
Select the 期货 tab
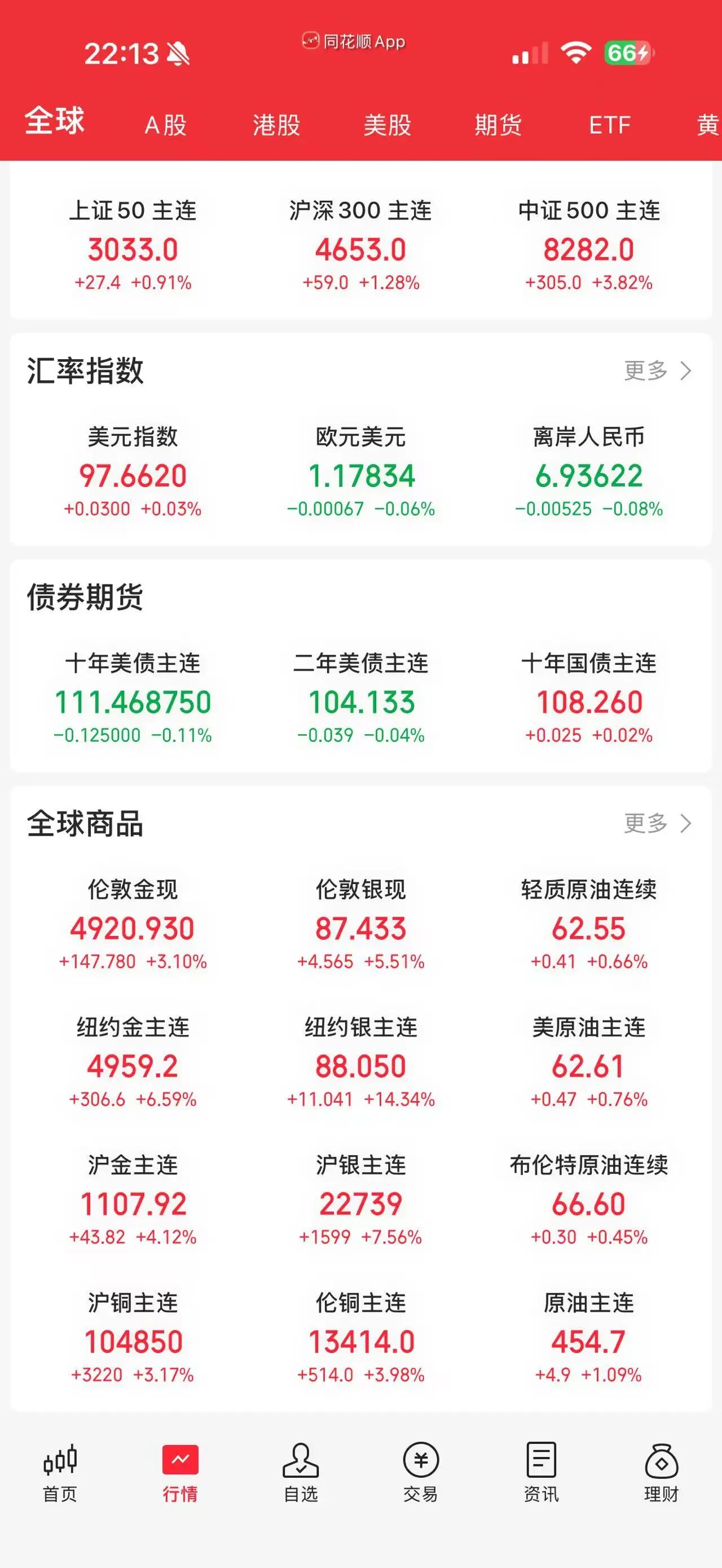click(498, 125)
